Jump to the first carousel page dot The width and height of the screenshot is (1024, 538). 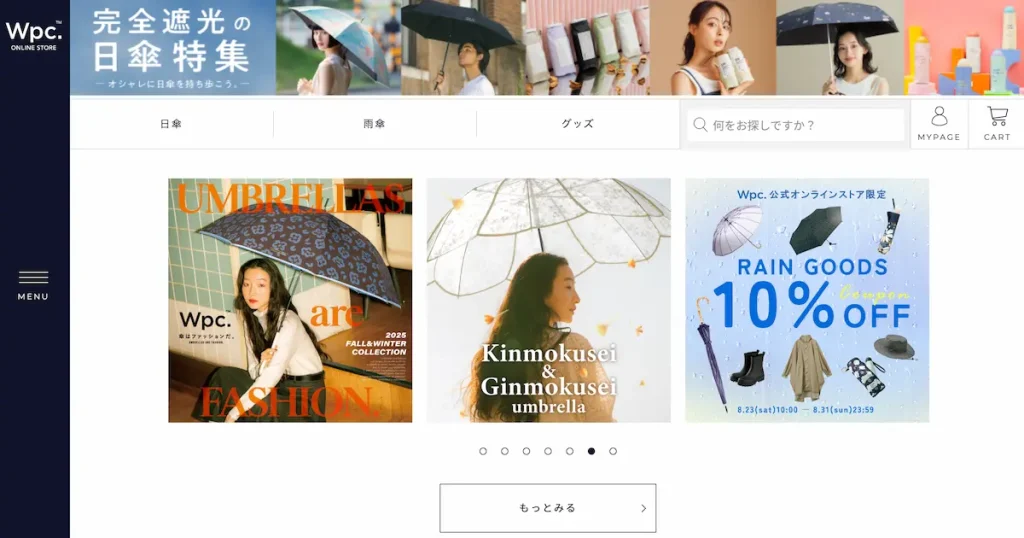(x=483, y=451)
